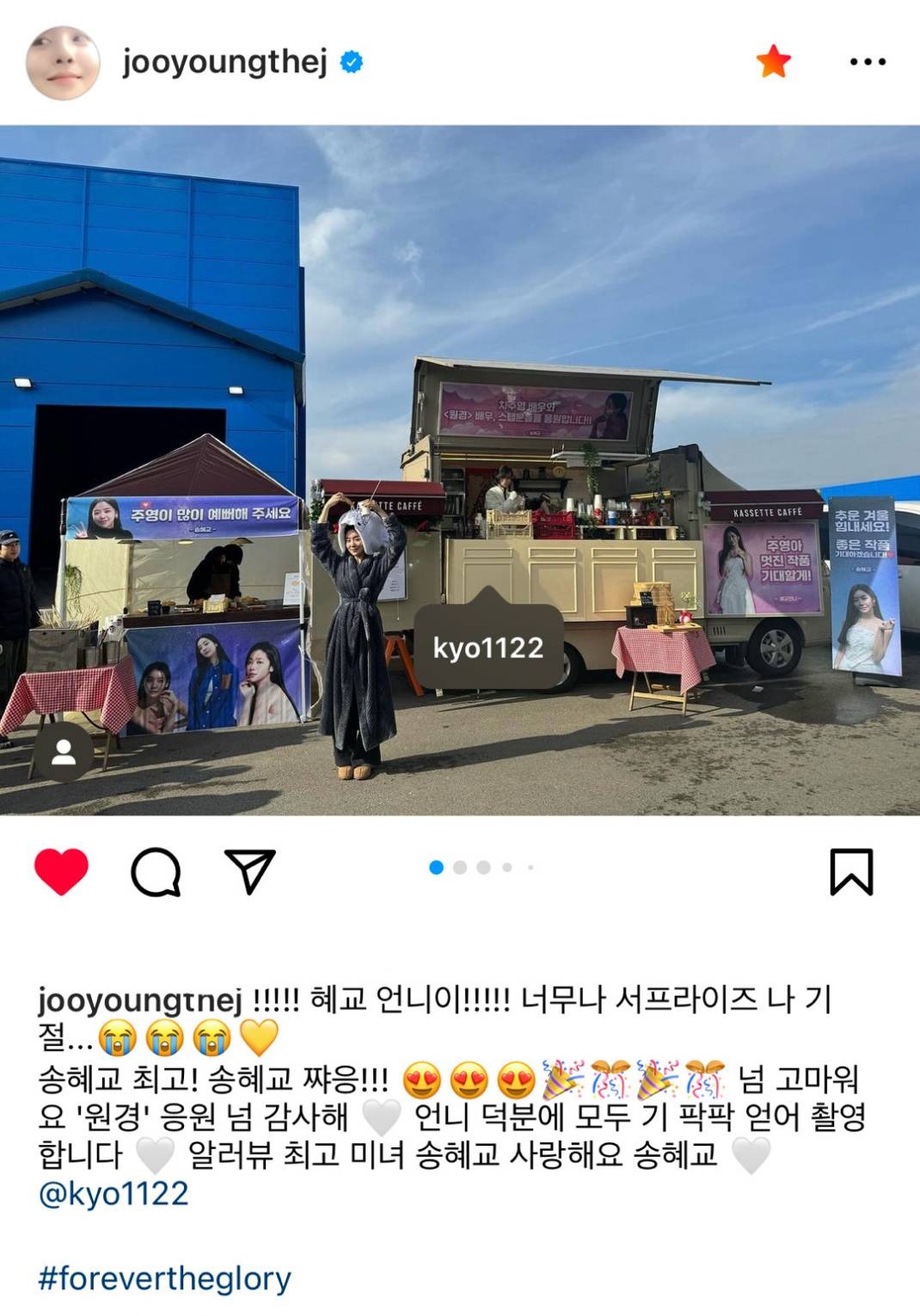Open the #forevertheglory hashtag

(165, 1278)
